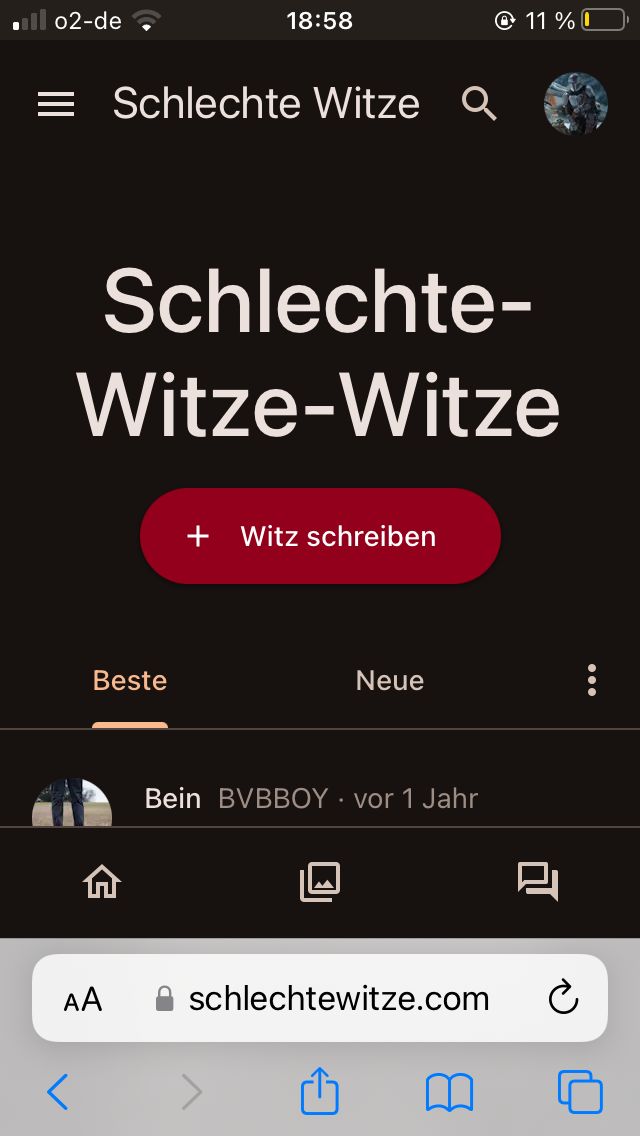Open the hamburger drawer menu

tap(56, 104)
